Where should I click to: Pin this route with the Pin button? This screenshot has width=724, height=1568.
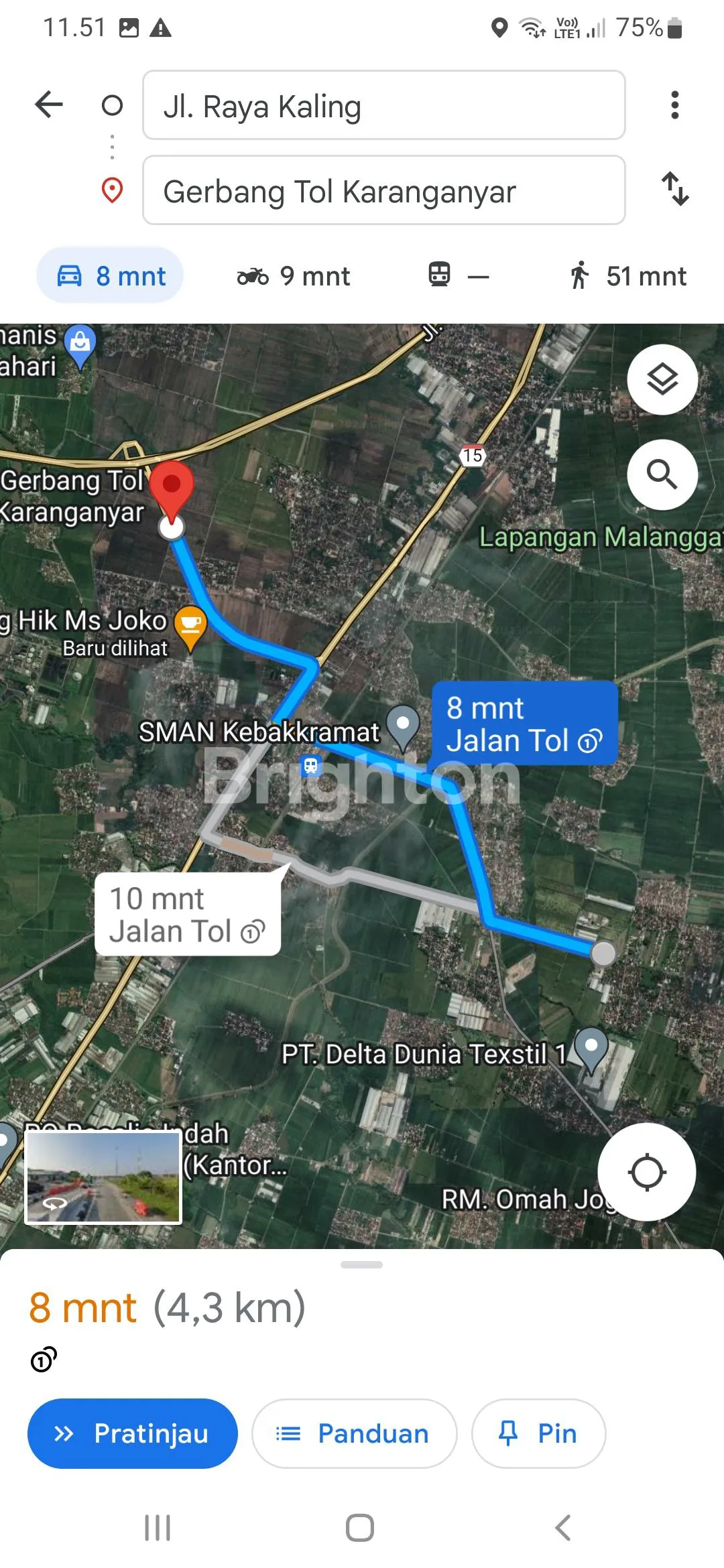538,1433
